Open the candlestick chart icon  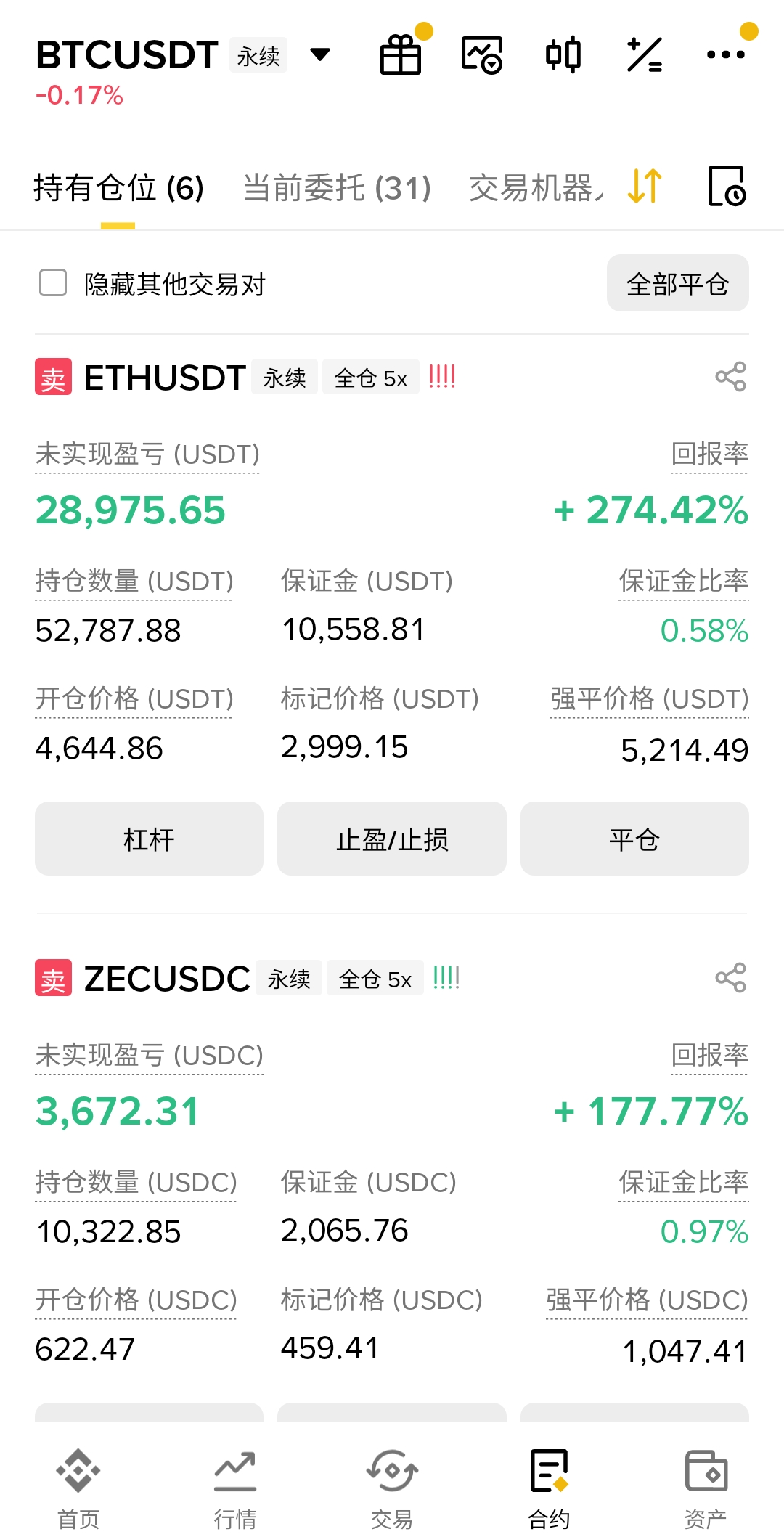563,54
